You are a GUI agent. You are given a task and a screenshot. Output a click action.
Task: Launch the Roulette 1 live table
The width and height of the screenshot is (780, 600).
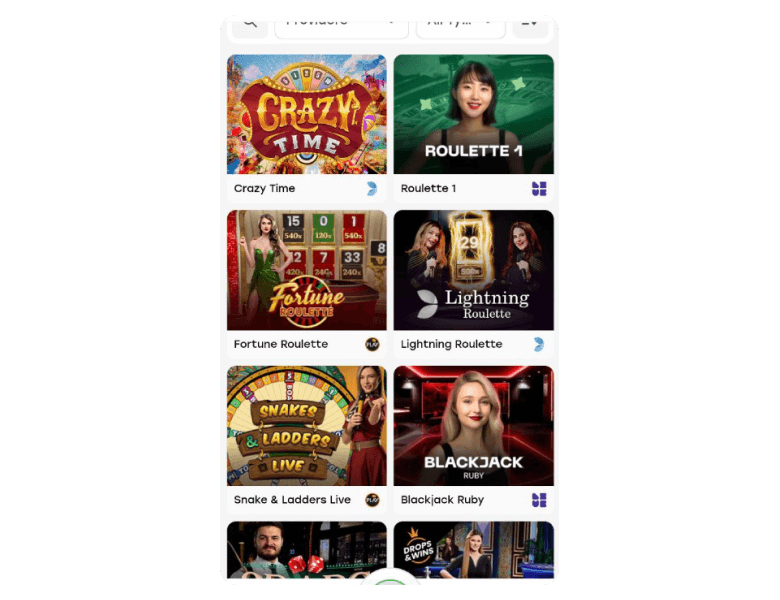point(473,115)
